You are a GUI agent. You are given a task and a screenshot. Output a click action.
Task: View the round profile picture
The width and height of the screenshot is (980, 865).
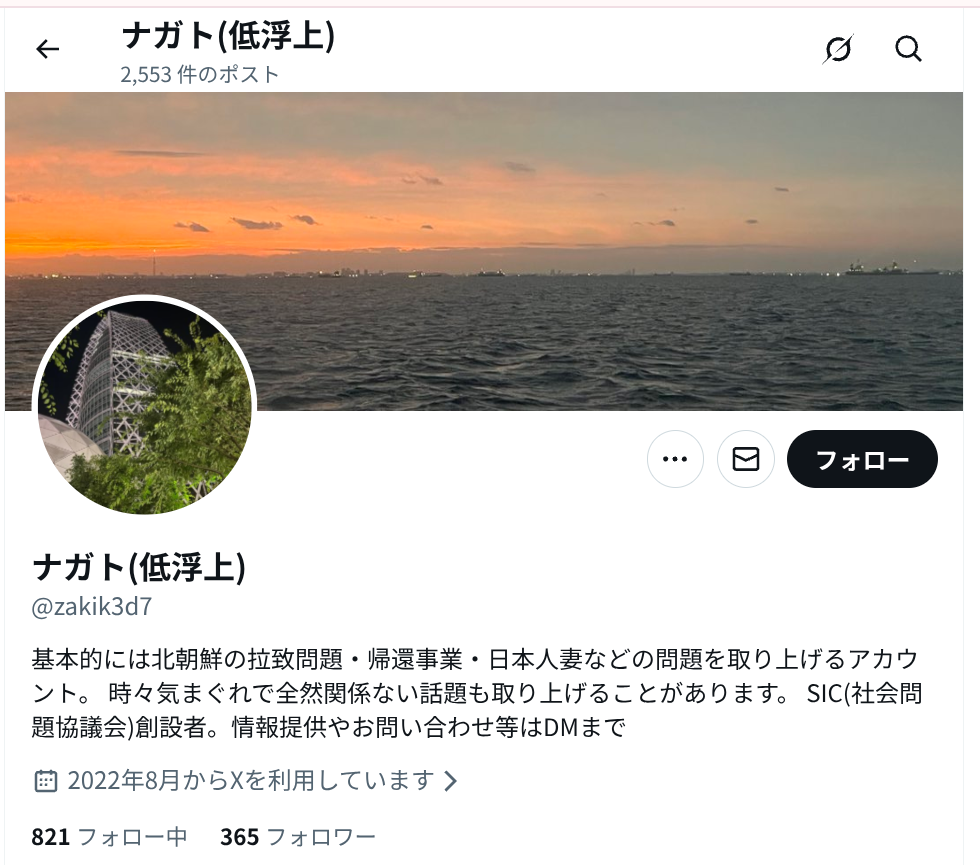145,406
